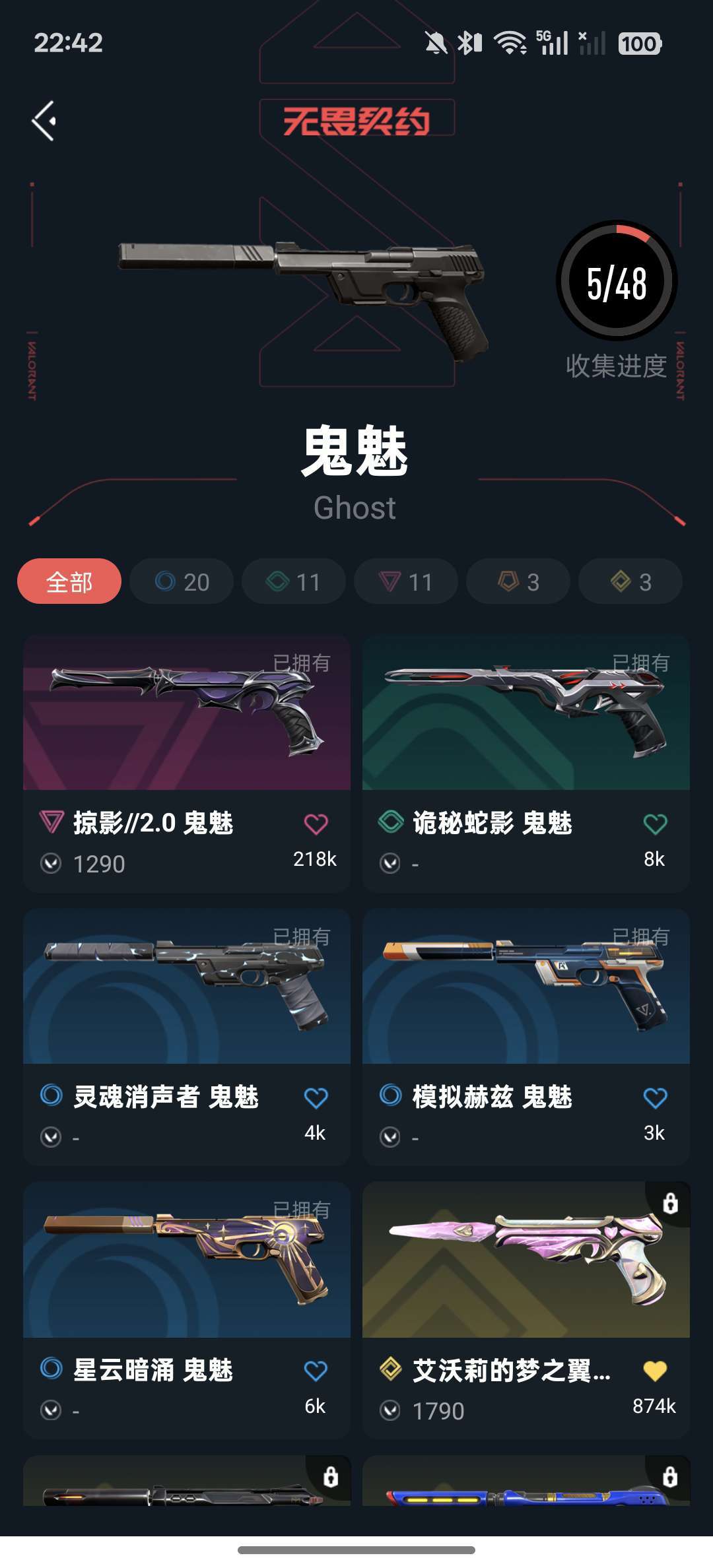Filter by the green tier chip showing 11
The height and width of the screenshot is (1568, 713).
point(294,581)
